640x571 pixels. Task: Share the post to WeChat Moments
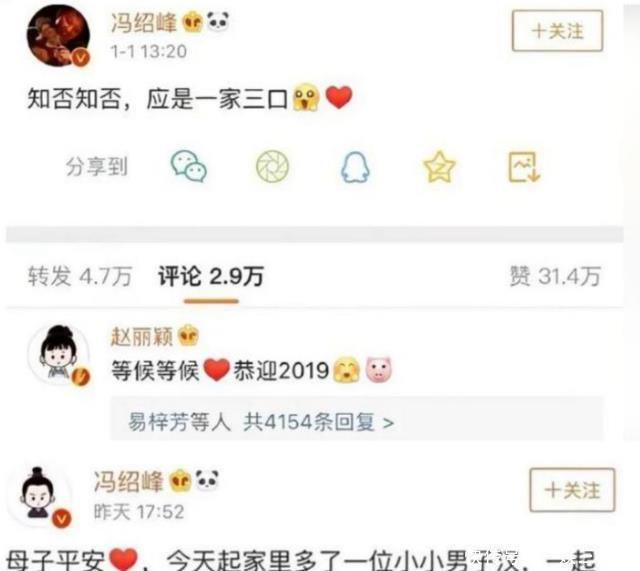(272, 166)
